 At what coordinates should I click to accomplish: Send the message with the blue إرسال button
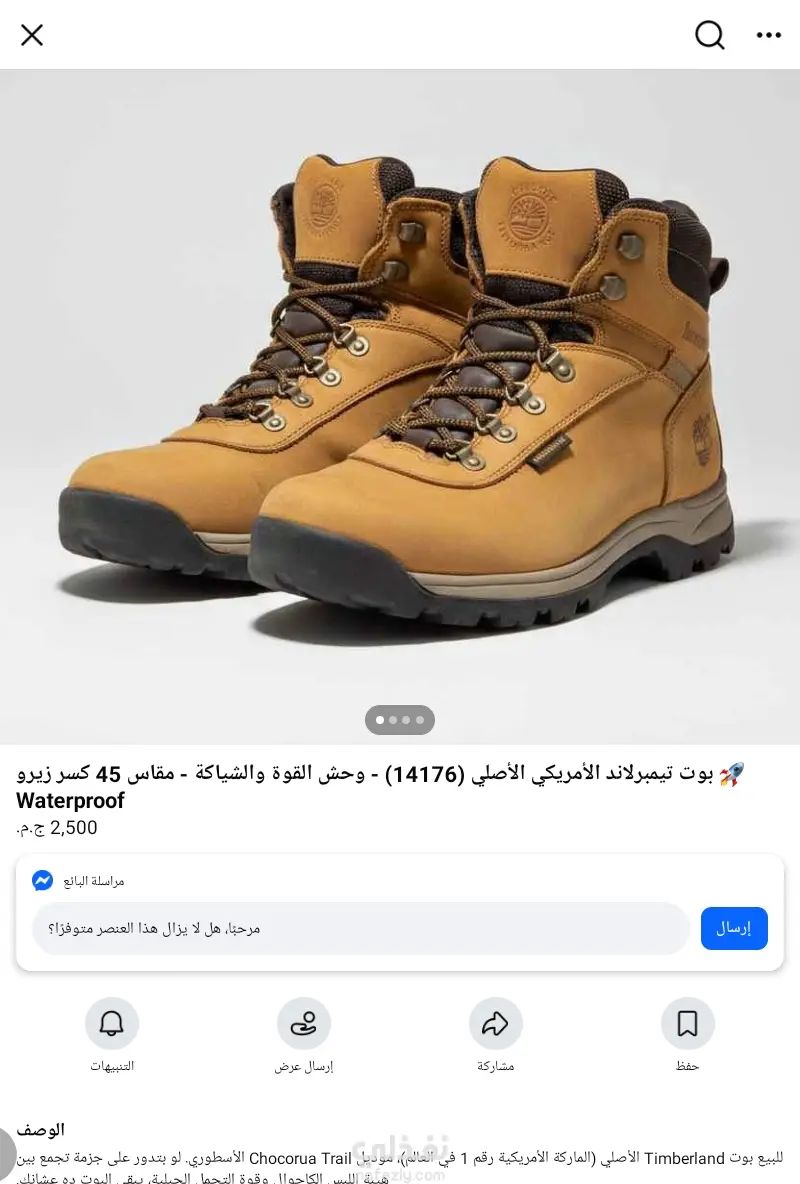733,928
